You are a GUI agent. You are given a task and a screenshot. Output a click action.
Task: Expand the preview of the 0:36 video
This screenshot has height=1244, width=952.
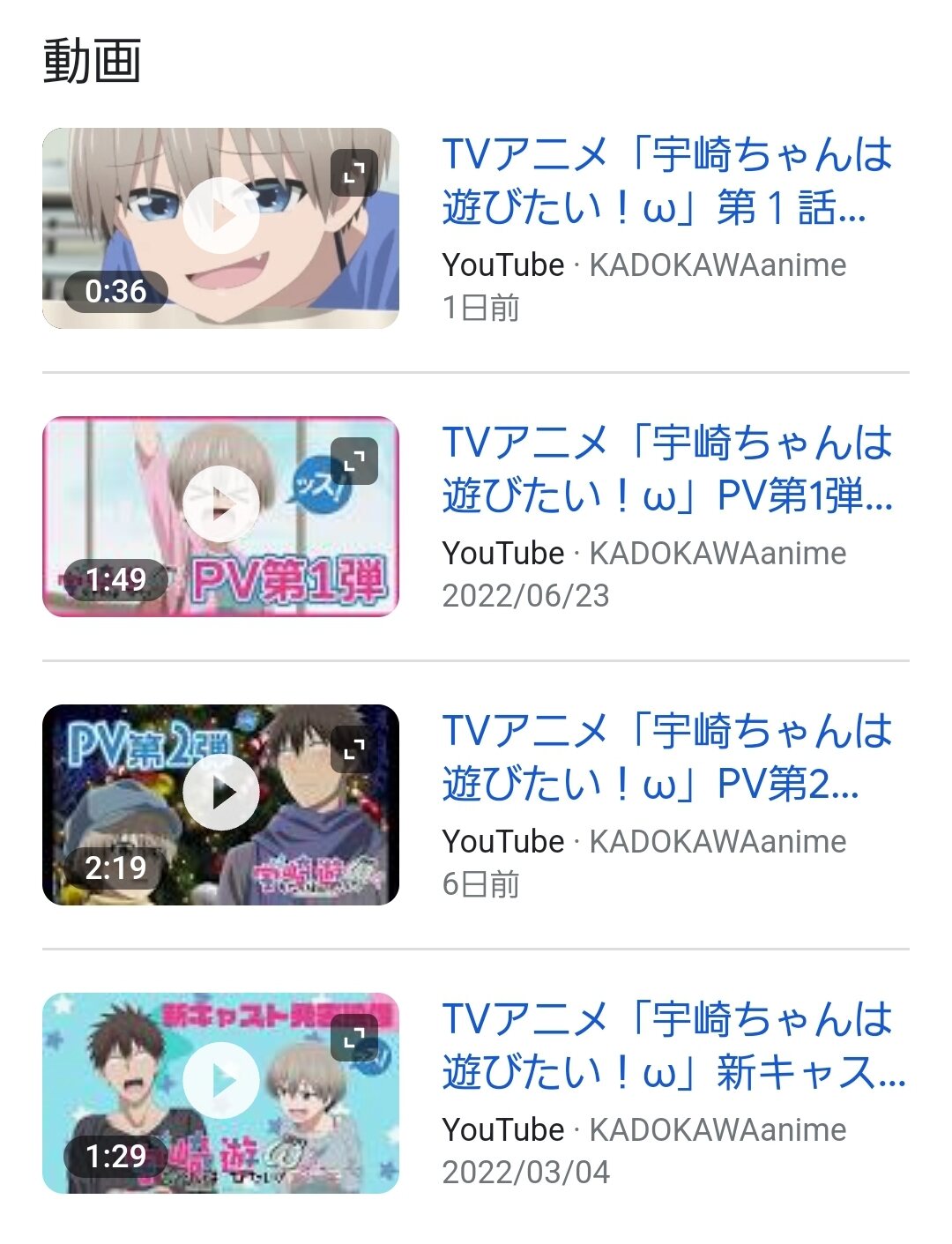(x=354, y=173)
